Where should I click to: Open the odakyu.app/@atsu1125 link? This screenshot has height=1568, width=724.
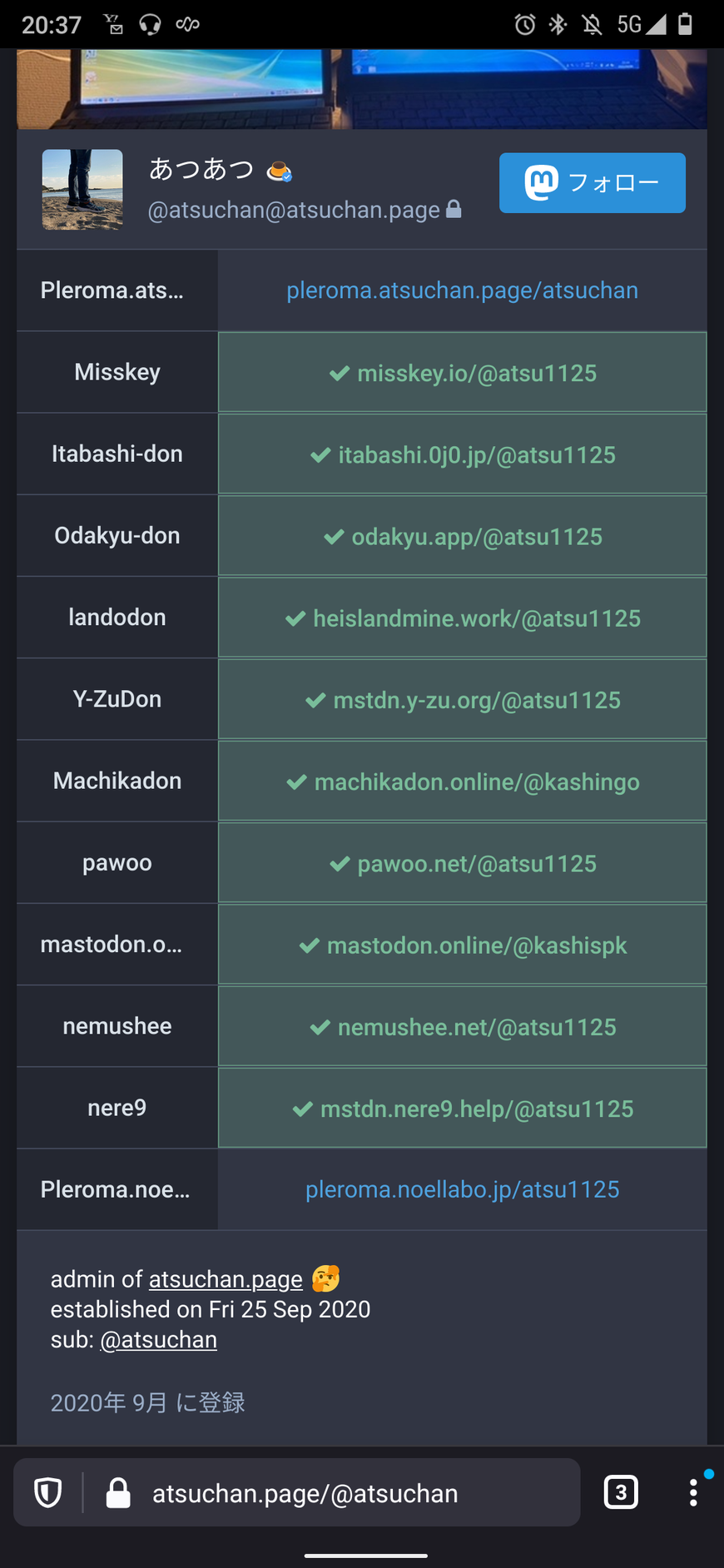pyautogui.click(x=476, y=537)
